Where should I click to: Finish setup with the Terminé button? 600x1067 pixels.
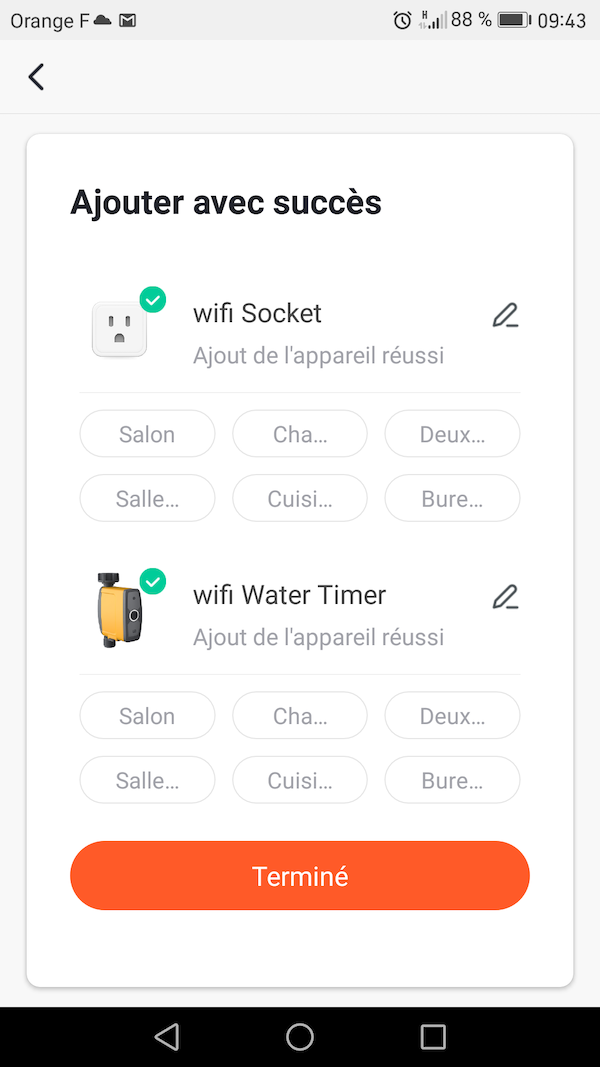300,876
